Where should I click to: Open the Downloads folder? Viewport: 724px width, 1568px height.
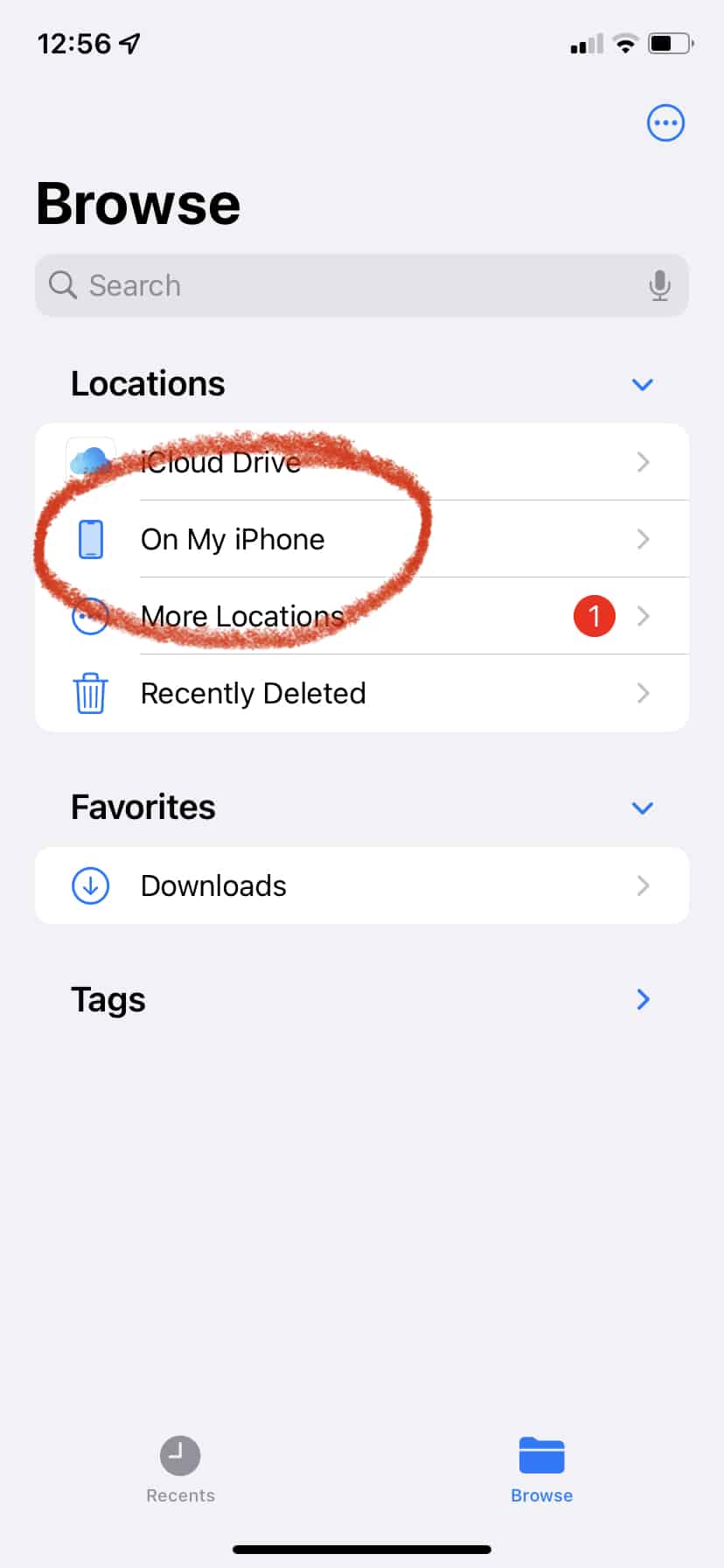coord(362,885)
